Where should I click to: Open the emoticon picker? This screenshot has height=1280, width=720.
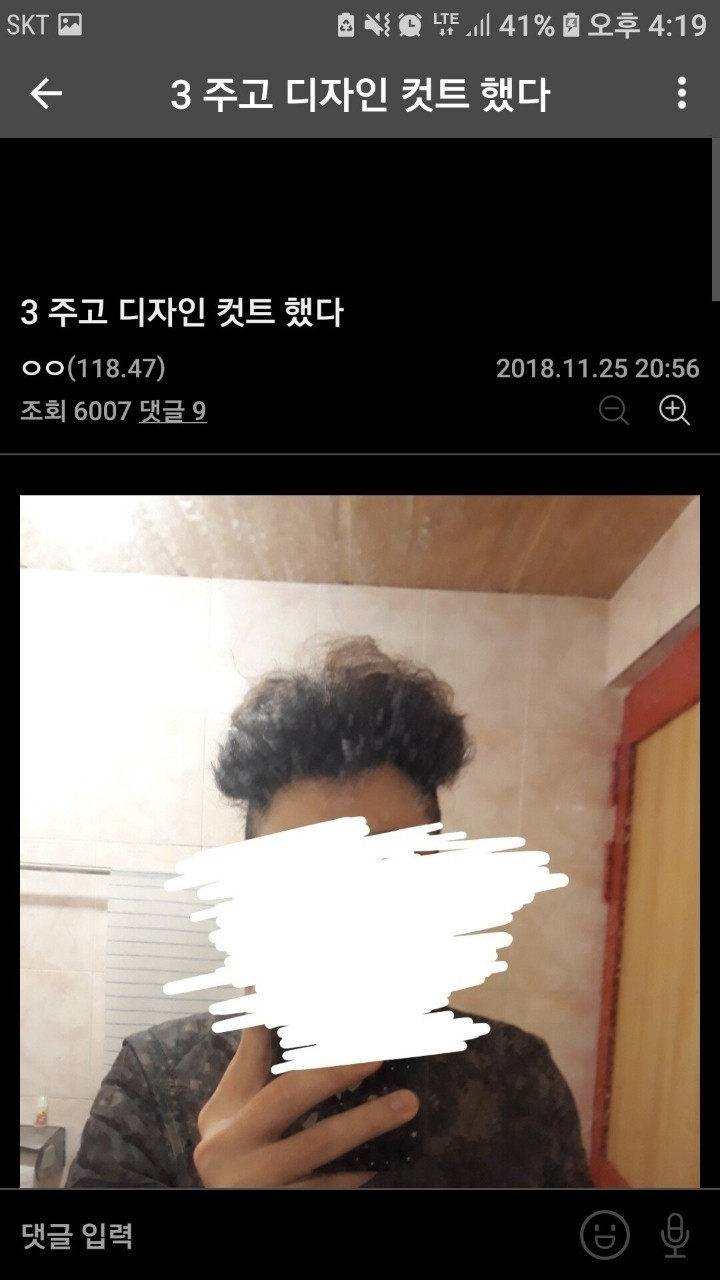click(x=605, y=1235)
